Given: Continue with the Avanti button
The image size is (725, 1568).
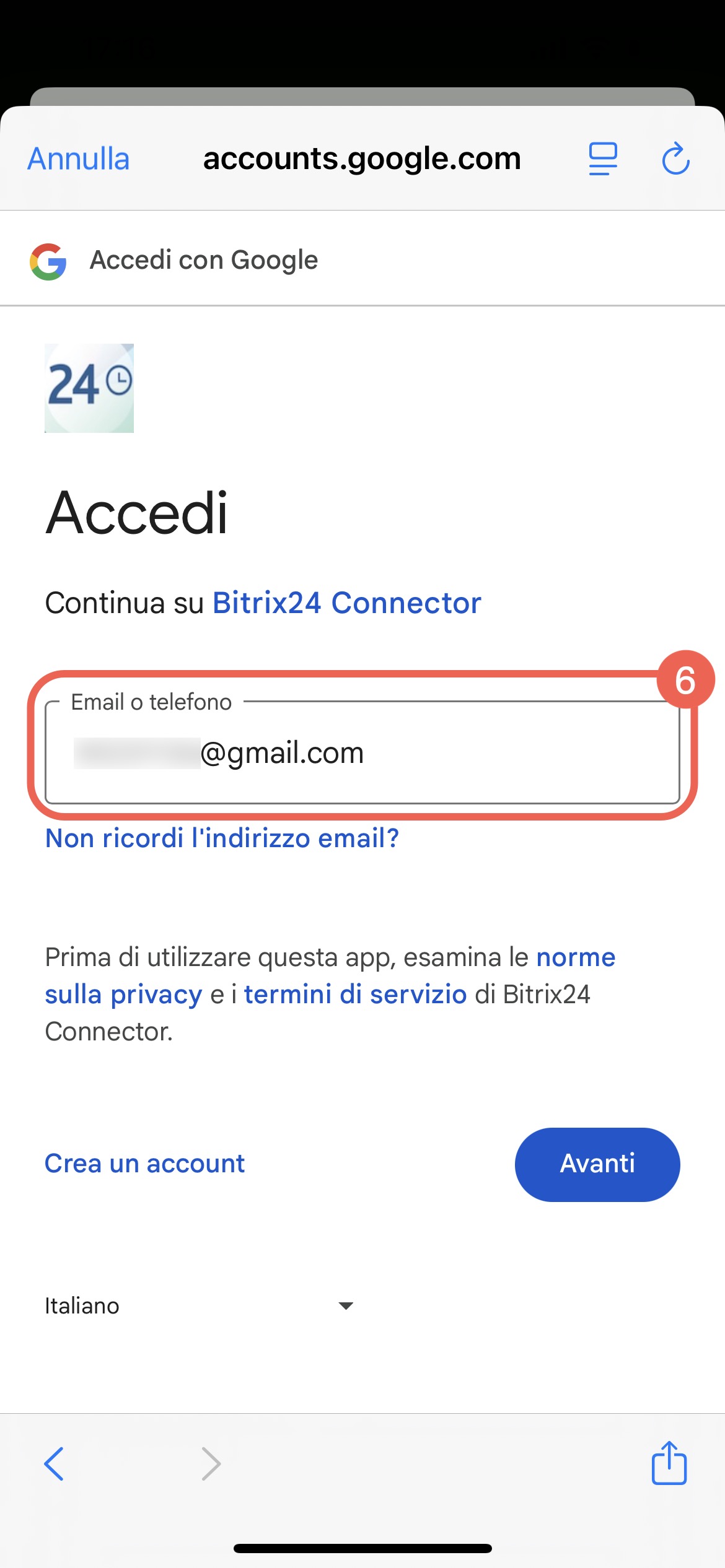Looking at the screenshot, I should click(x=597, y=1164).
